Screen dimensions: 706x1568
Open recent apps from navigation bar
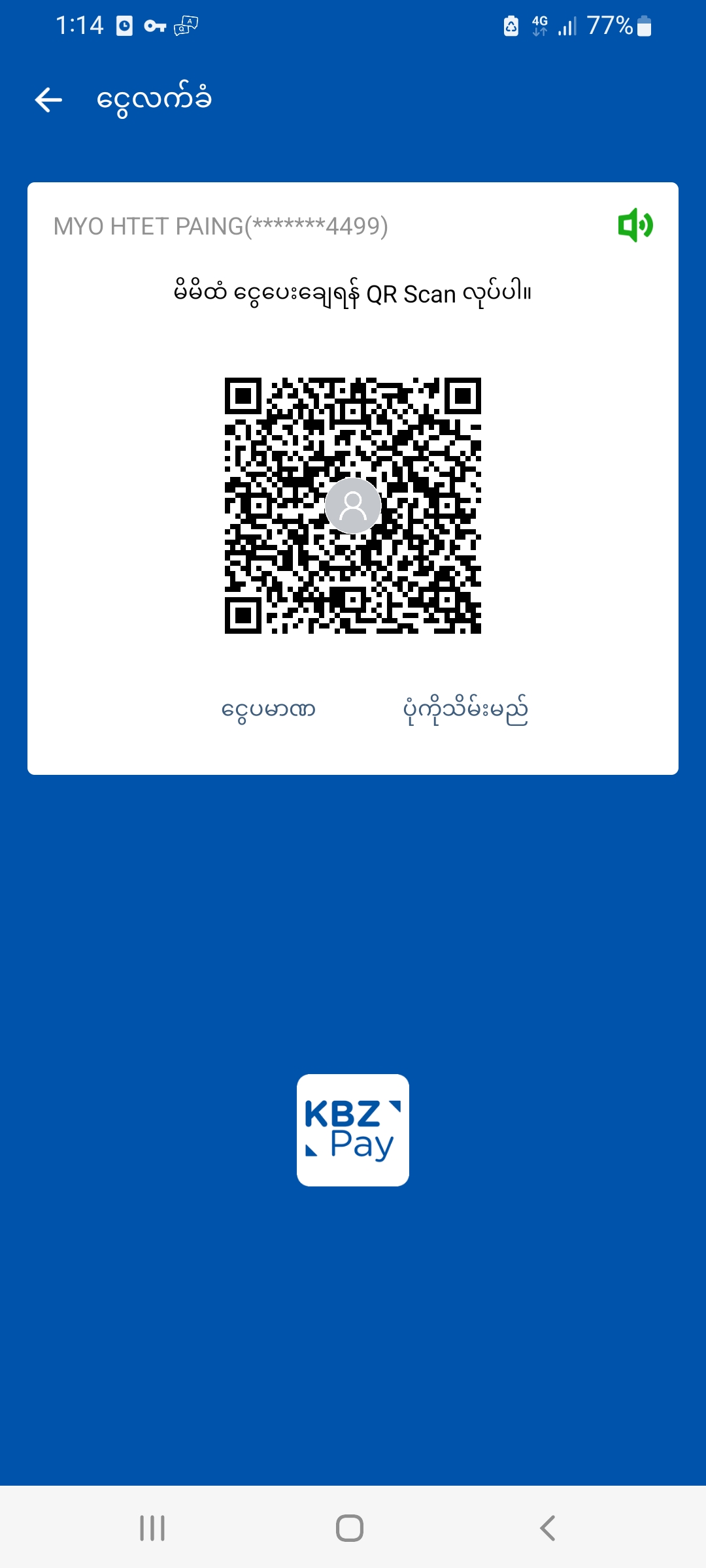coord(152,1528)
